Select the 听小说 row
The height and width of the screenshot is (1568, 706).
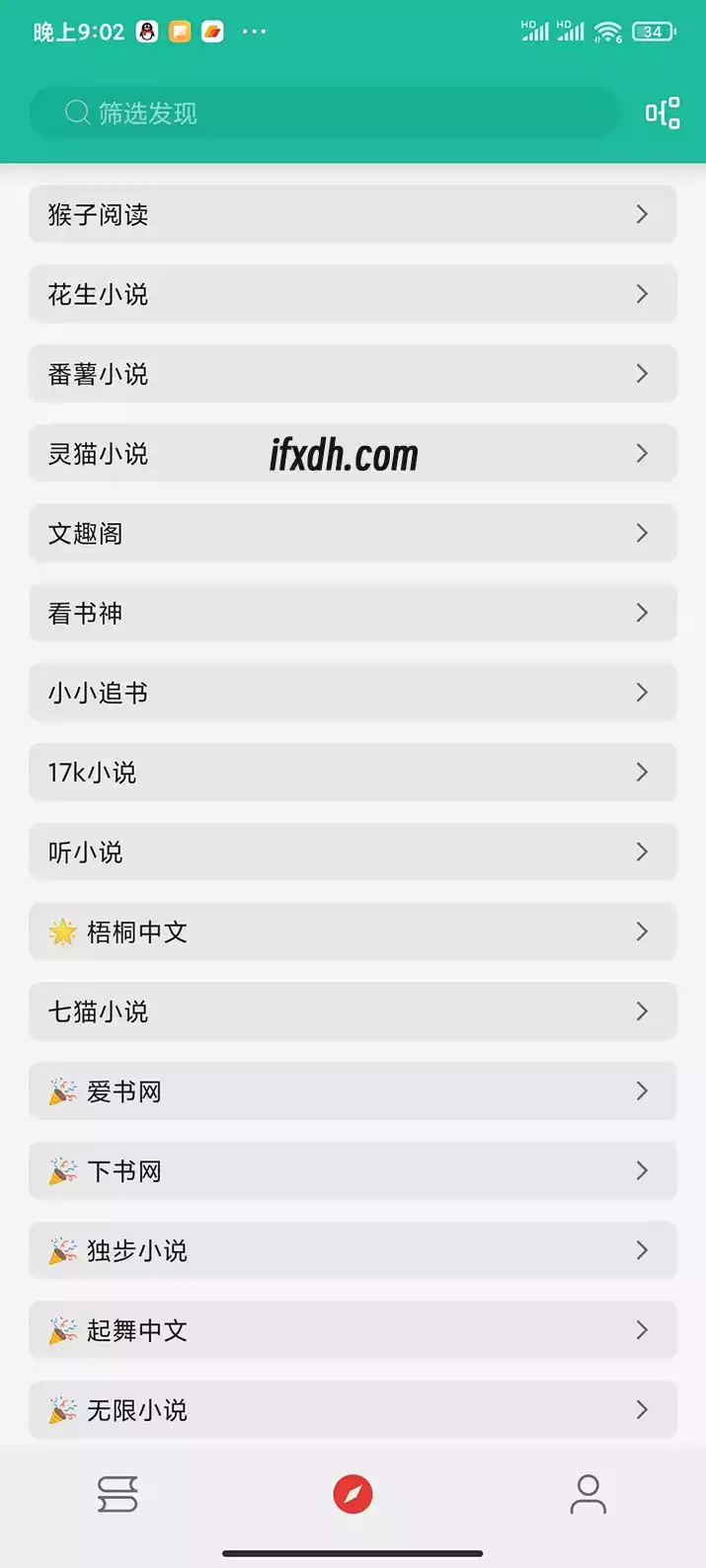pos(353,852)
